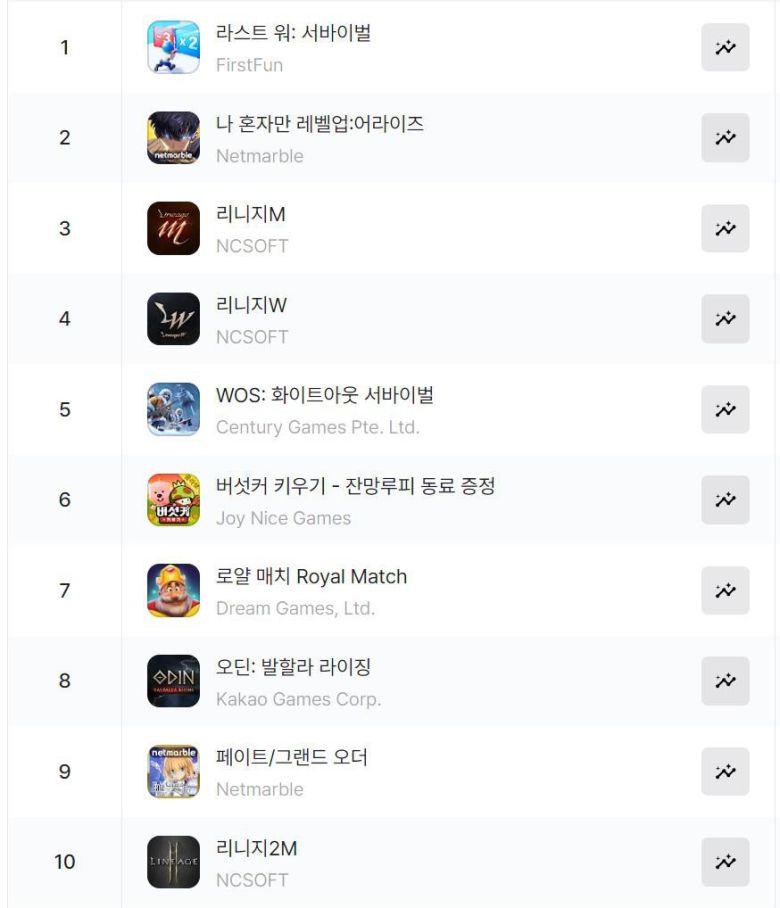Open 버섯커 키우기 app page
Screen dimensions: 780x908
[355, 486]
